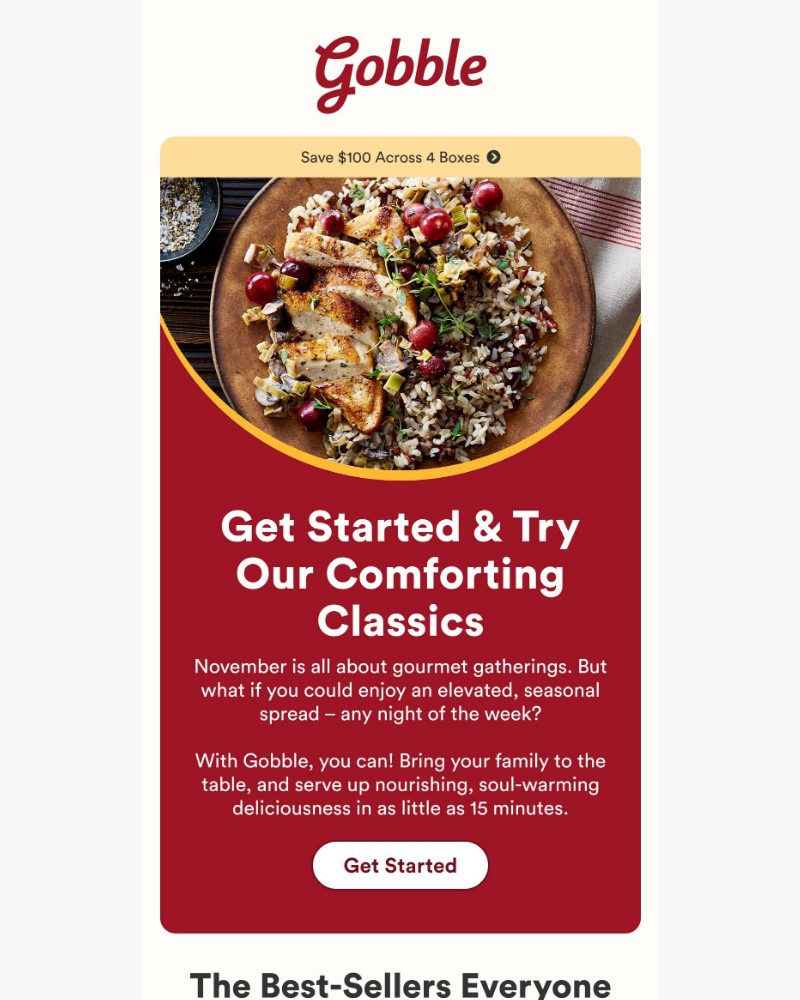Image resolution: width=800 pixels, height=1000 pixels.
Task: Click the November gourmet gatherings paragraph
Action: tap(400, 689)
